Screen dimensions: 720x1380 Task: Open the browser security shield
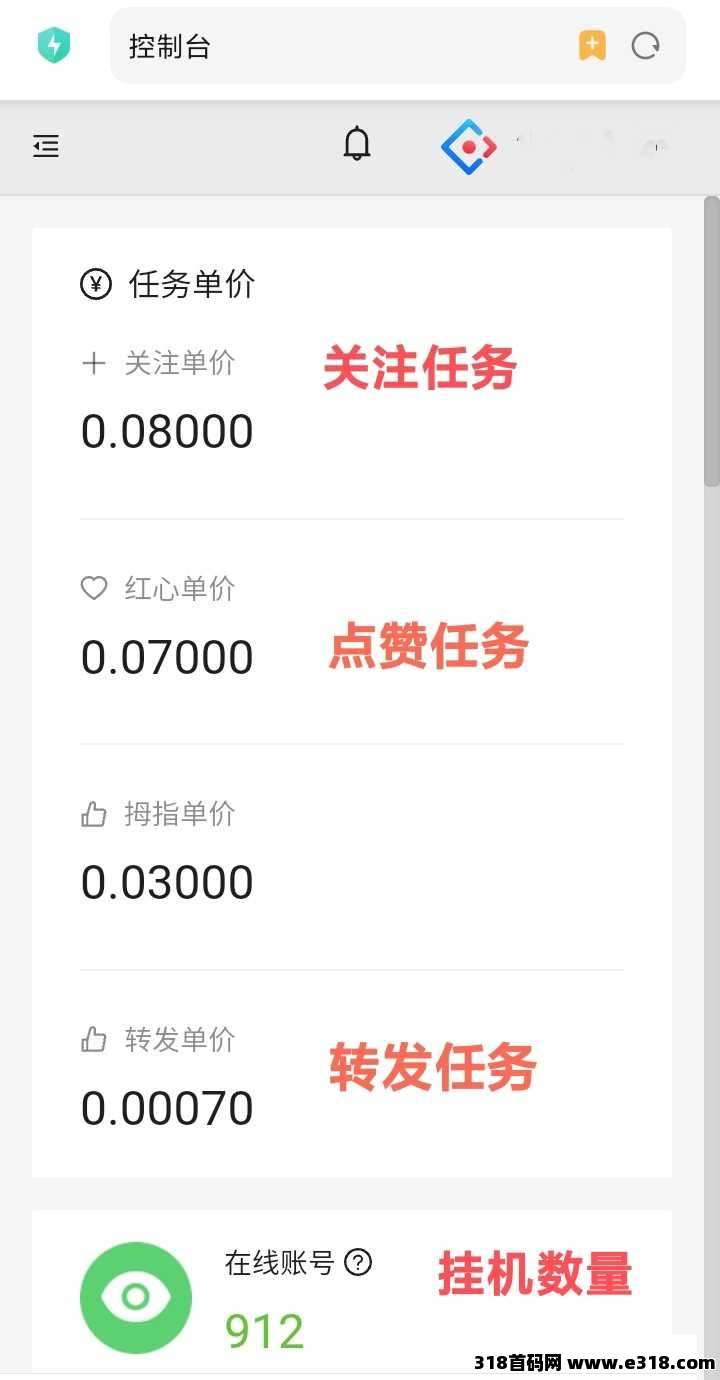[x=53, y=46]
